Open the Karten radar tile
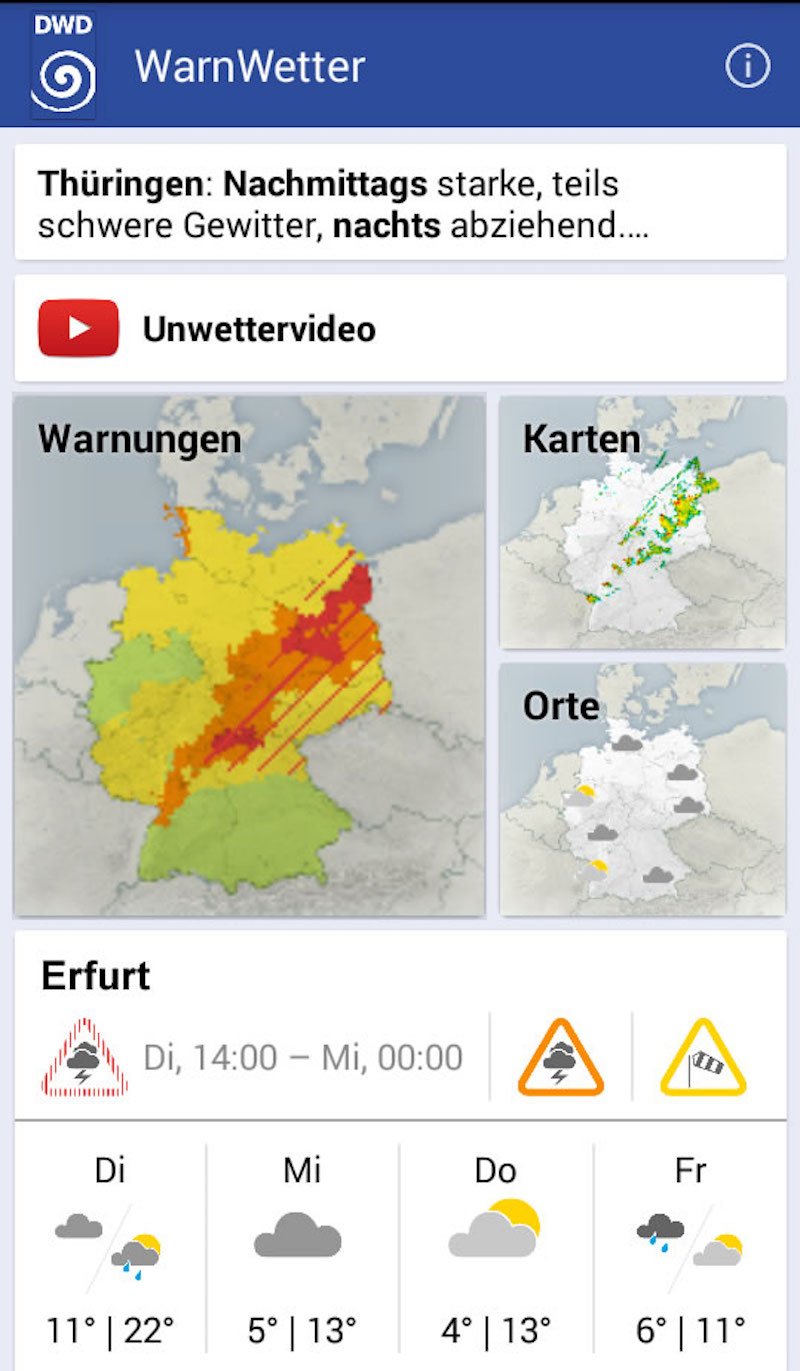Image resolution: width=800 pixels, height=1371 pixels. click(x=642, y=521)
